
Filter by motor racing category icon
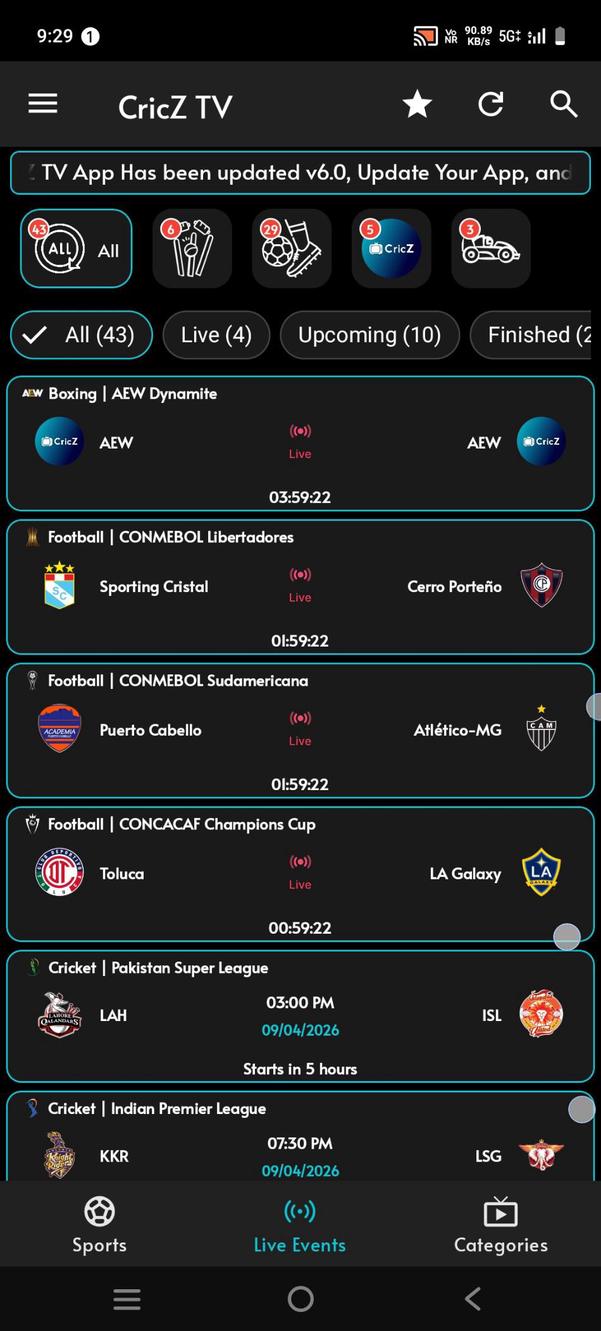pyautogui.click(x=490, y=249)
